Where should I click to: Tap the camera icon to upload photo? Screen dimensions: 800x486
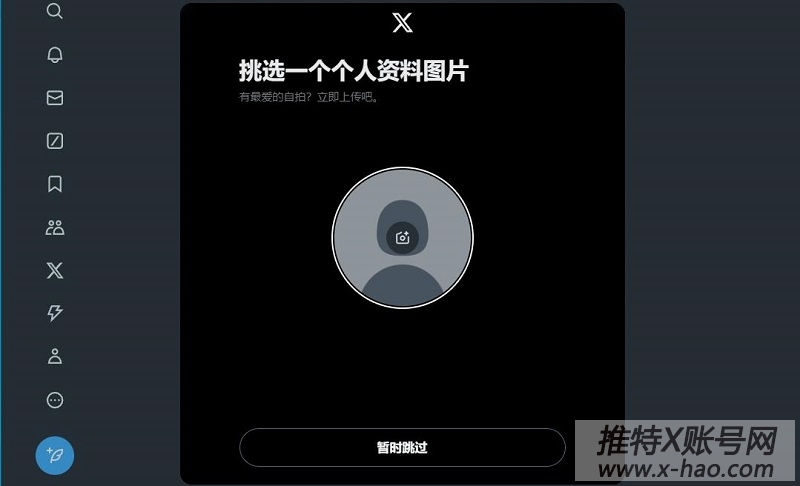402,237
